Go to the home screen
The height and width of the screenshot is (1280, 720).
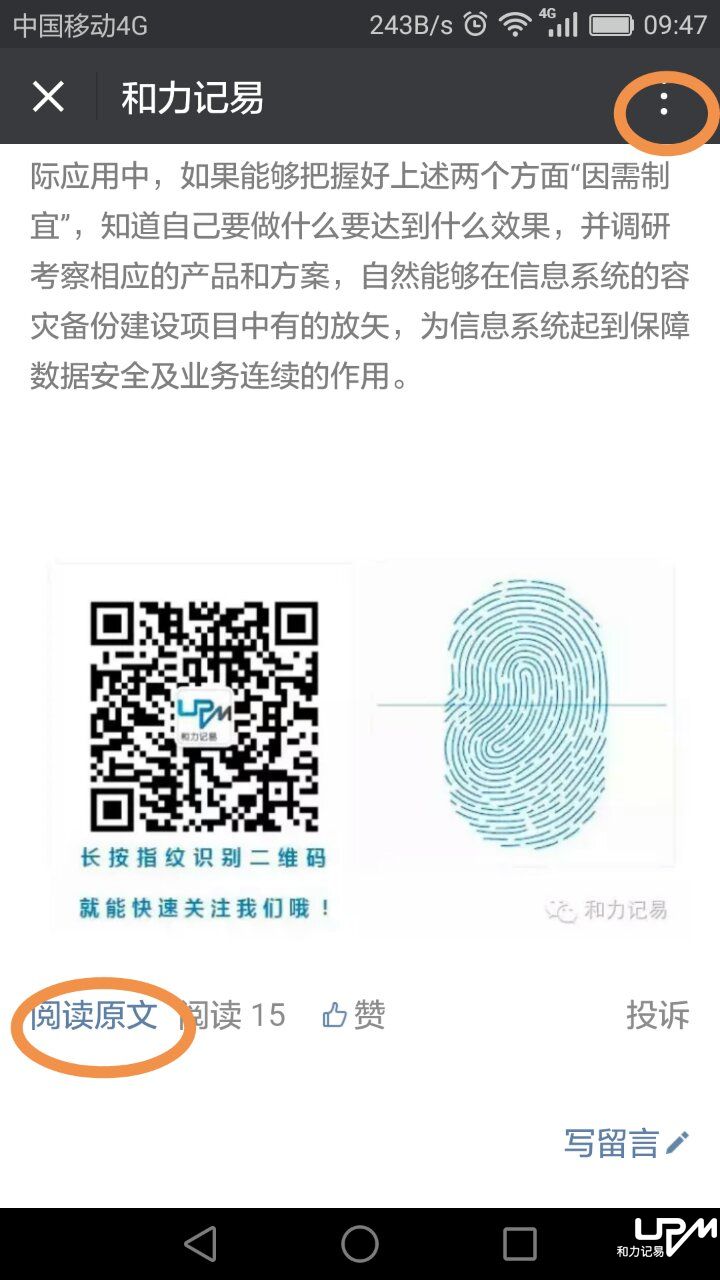click(x=360, y=1244)
